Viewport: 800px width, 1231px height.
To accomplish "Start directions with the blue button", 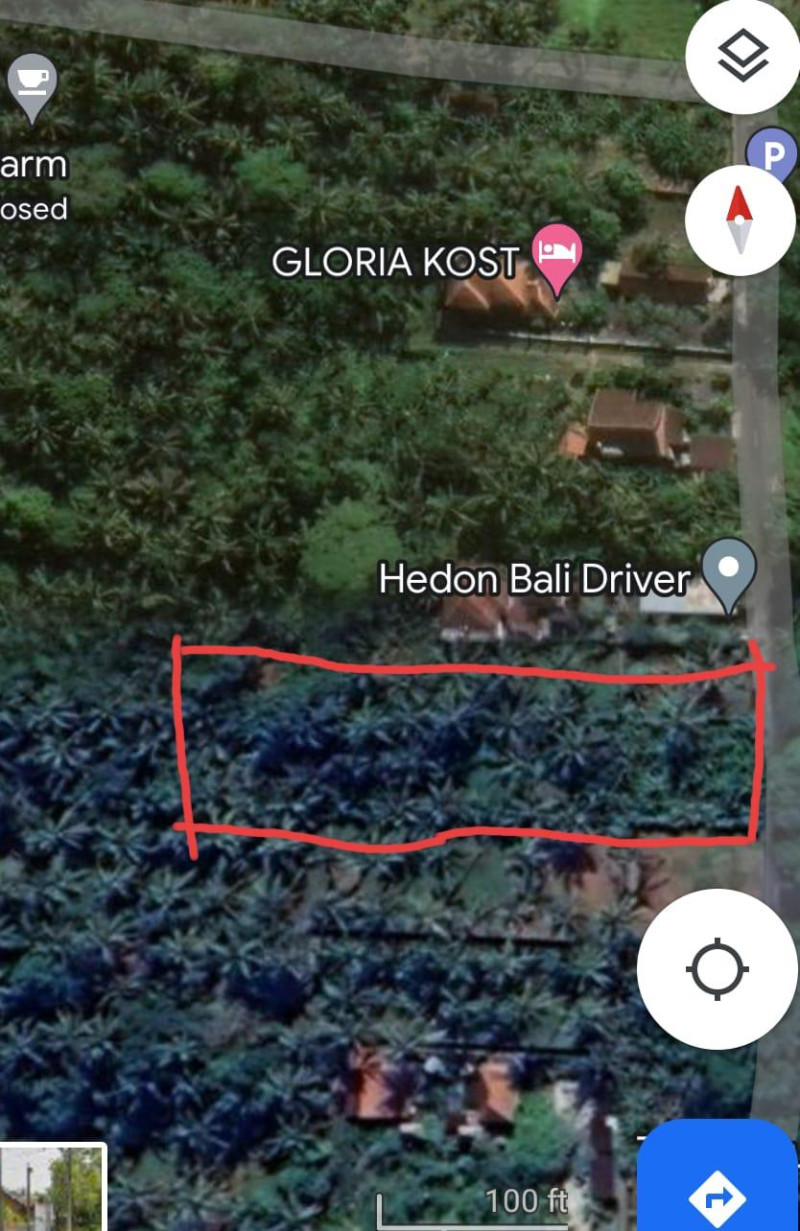I will (718, 1190).
